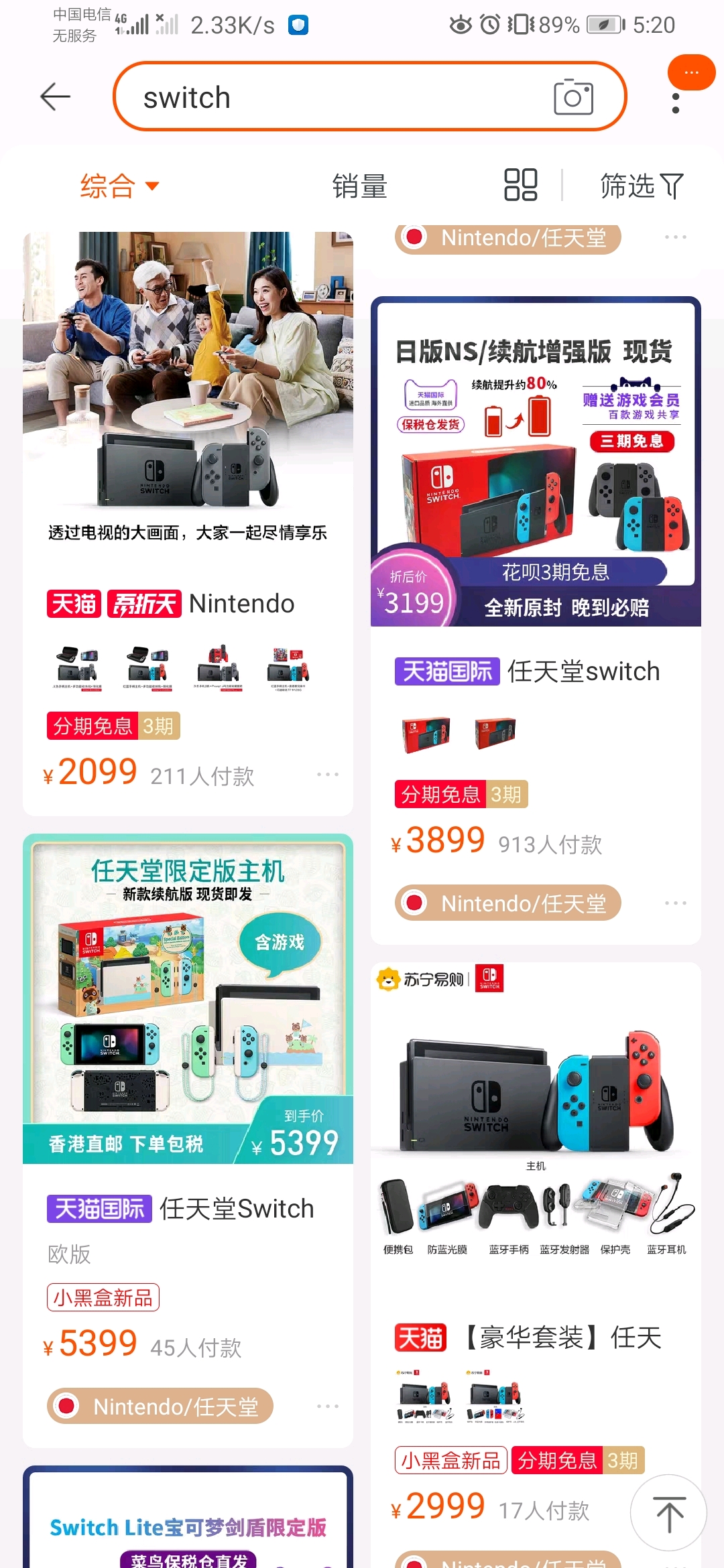Image resolution: width=724 pixels, height=1568 pixels.
Task: Tap Nintendo/任天堂 chip under ¥5399 item
Action: [160, 1406]
